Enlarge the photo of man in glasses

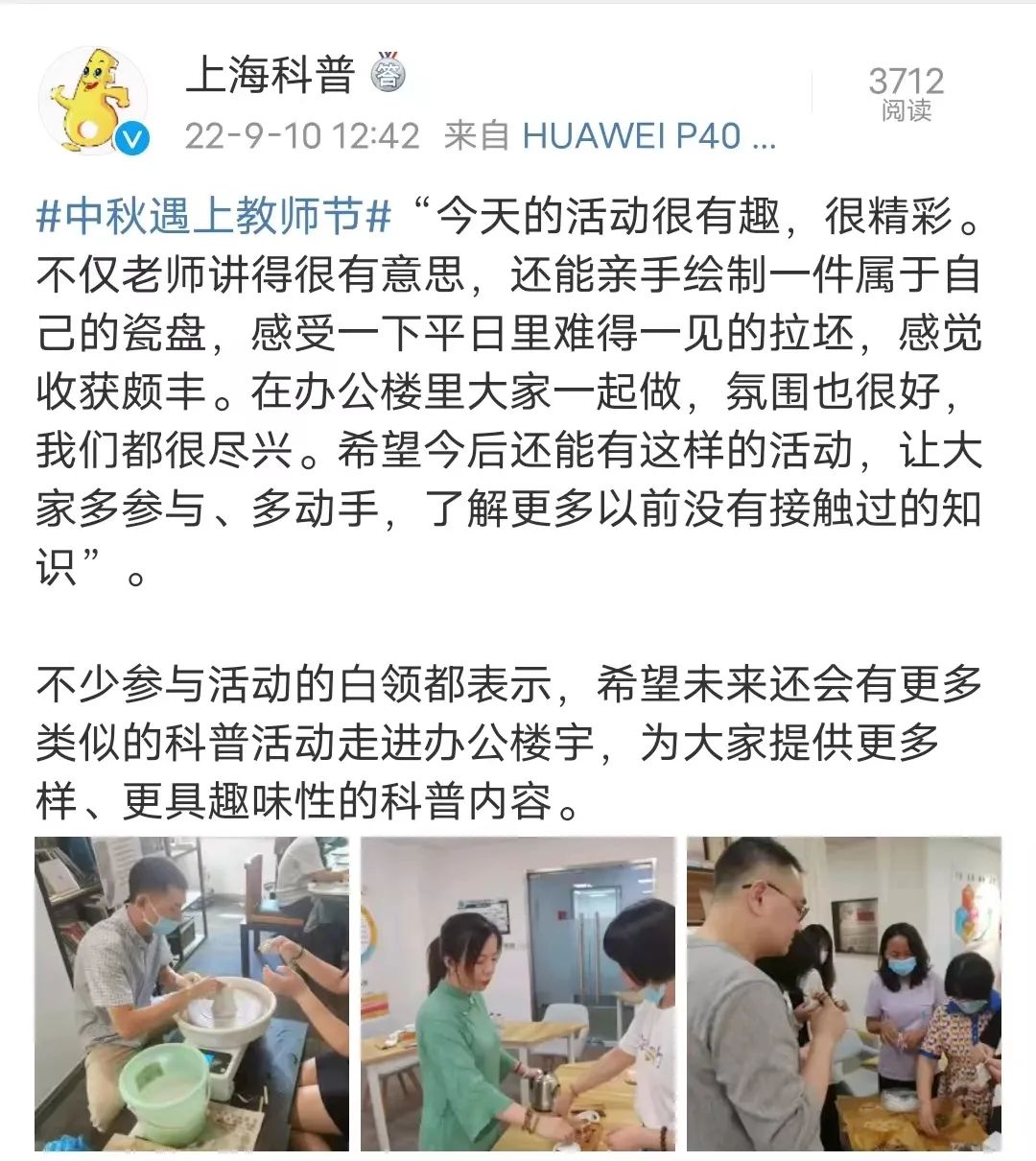coord(844,993)
